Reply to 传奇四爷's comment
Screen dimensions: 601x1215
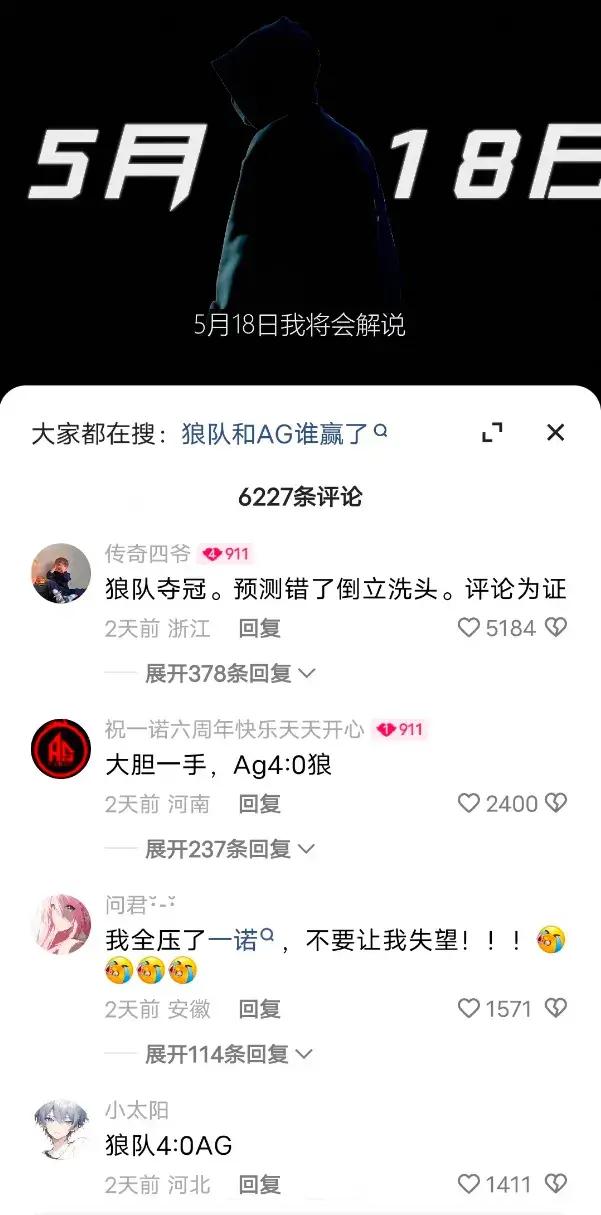[x=259, y=628]
